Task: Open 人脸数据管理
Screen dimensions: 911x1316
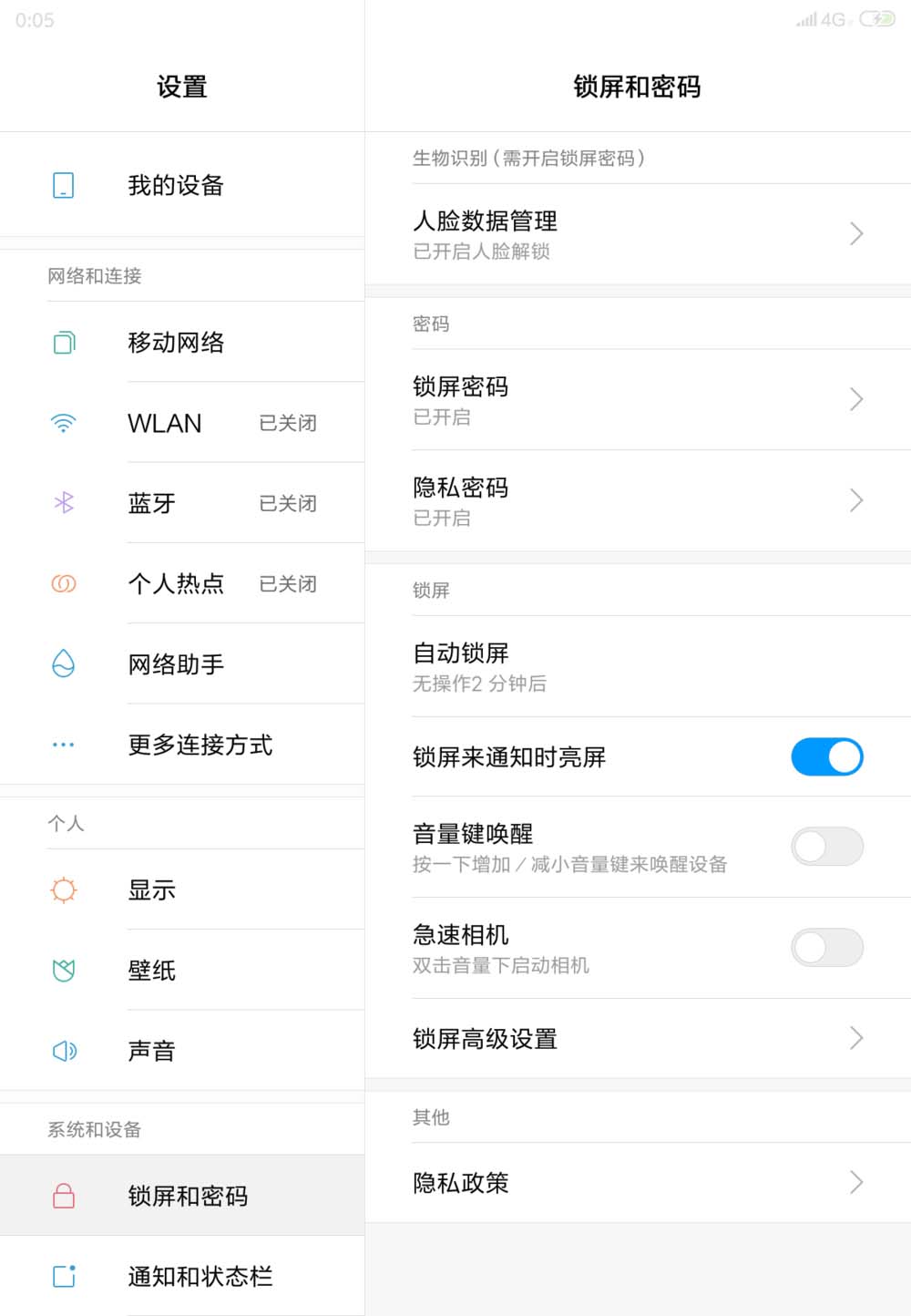Action: click(637, 234)
